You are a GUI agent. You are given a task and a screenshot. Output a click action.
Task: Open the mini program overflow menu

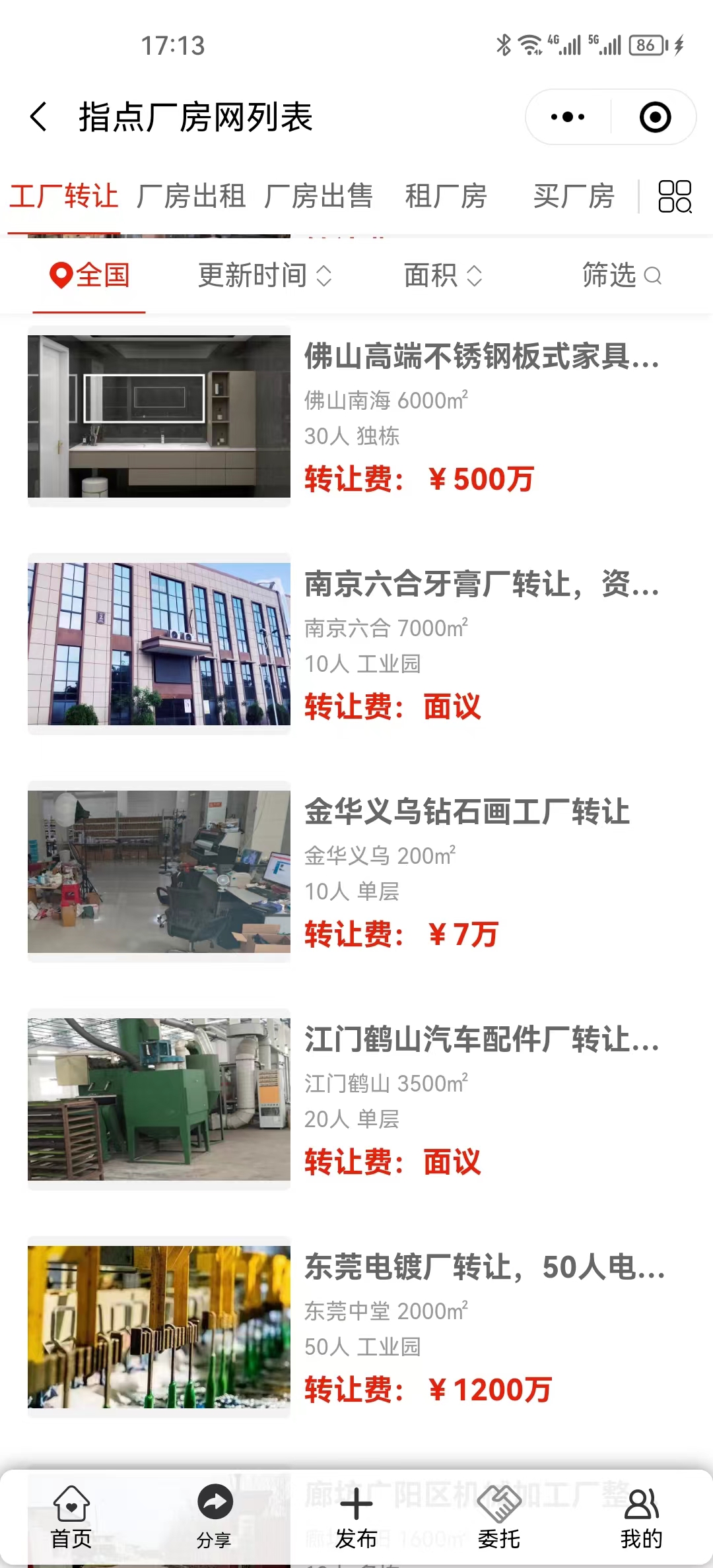pyautogui.click(x=568, y=117)
